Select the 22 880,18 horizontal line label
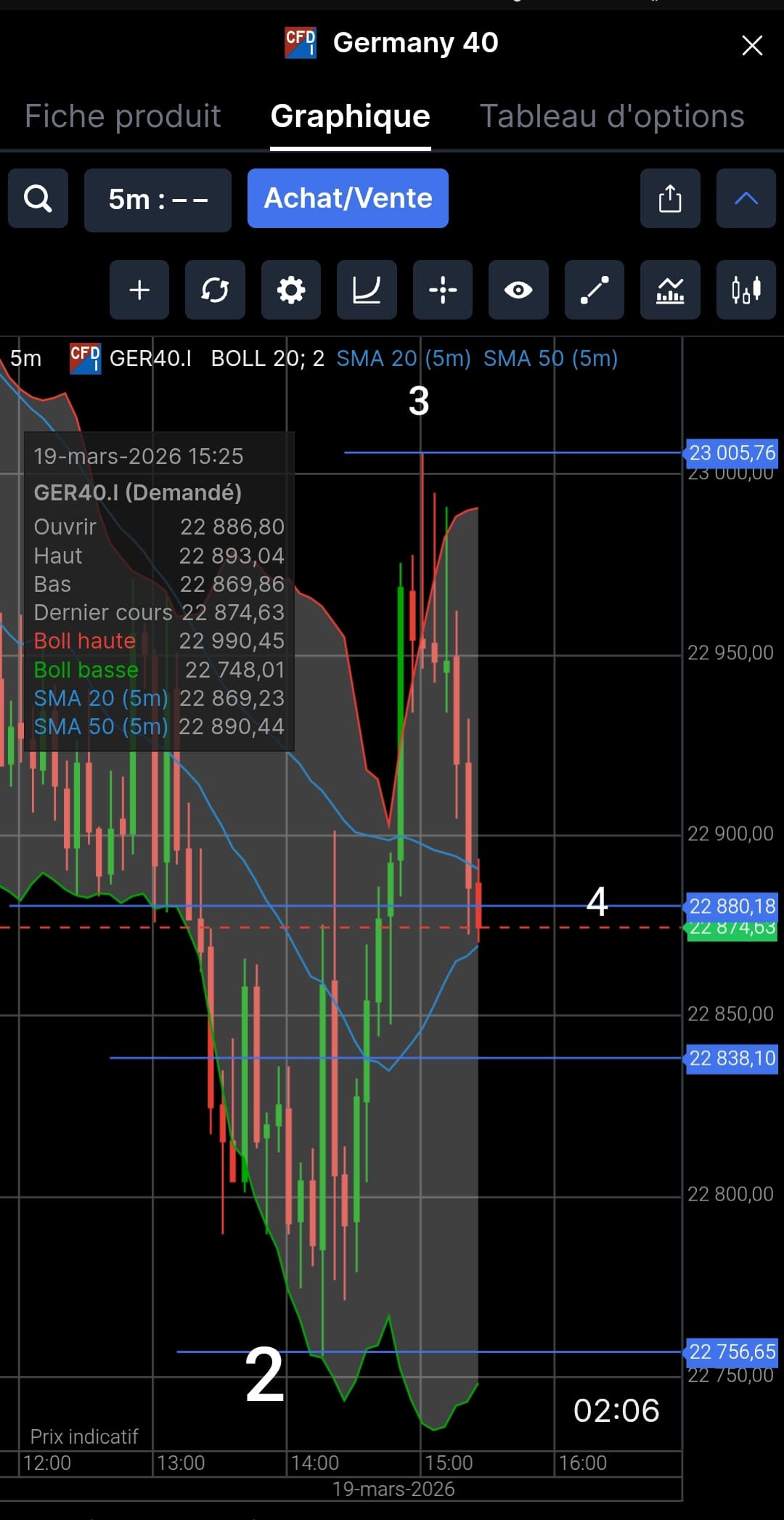This screenshot has height=1520, width=784. pos(731,906)
